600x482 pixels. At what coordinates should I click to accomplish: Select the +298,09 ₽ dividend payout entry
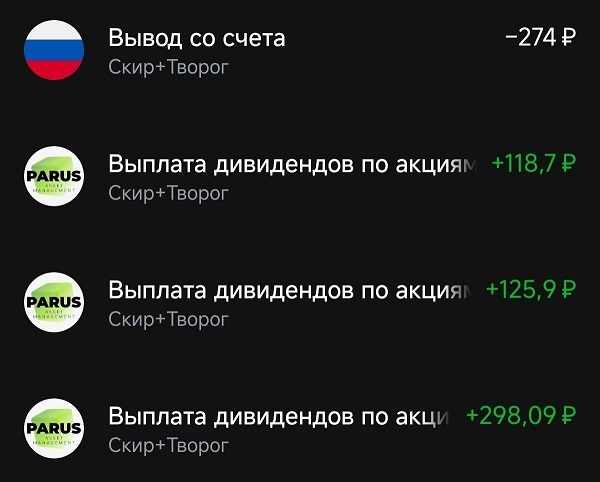300,427
